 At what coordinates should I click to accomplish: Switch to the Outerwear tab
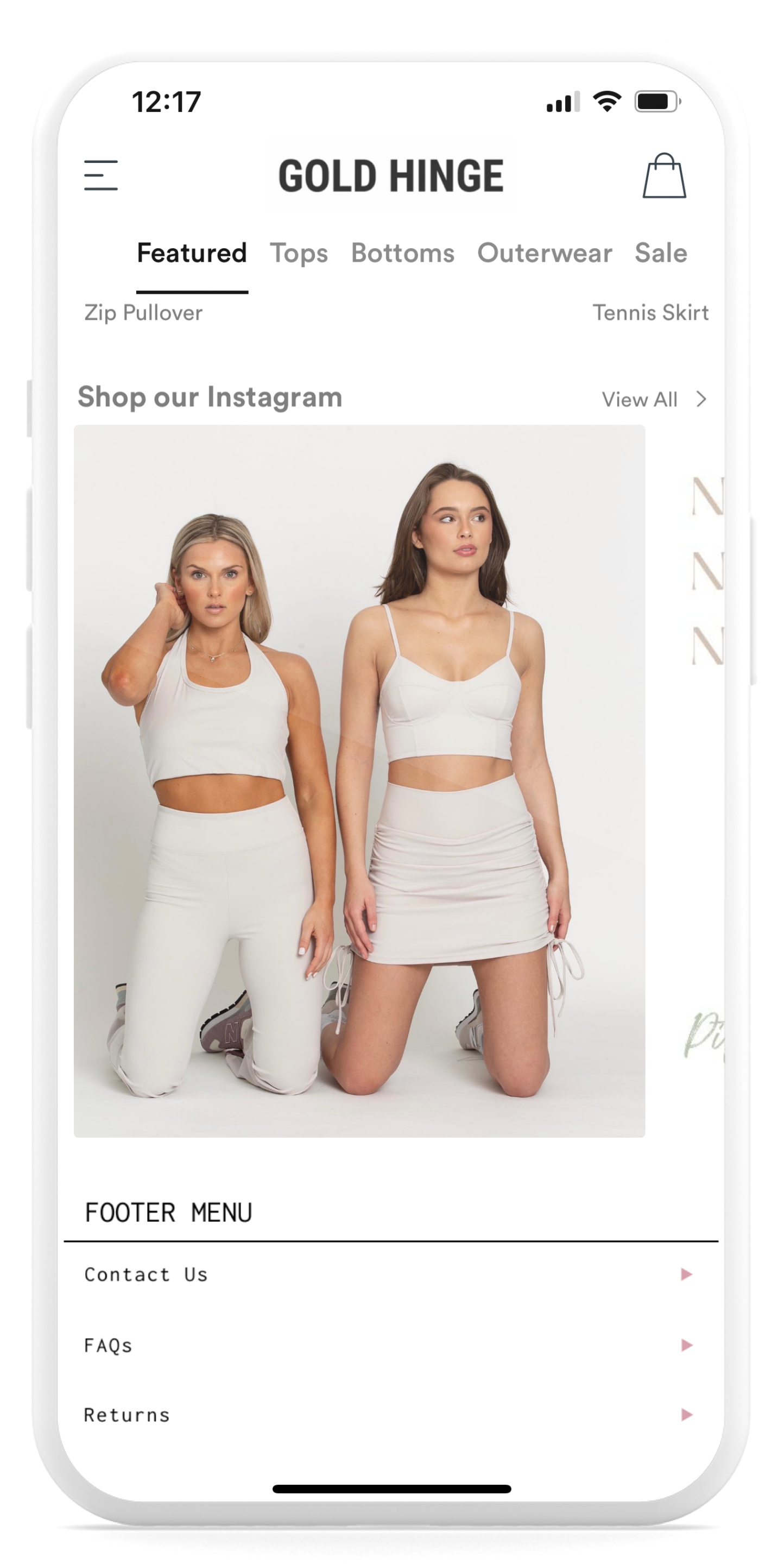tap(545, 253)
